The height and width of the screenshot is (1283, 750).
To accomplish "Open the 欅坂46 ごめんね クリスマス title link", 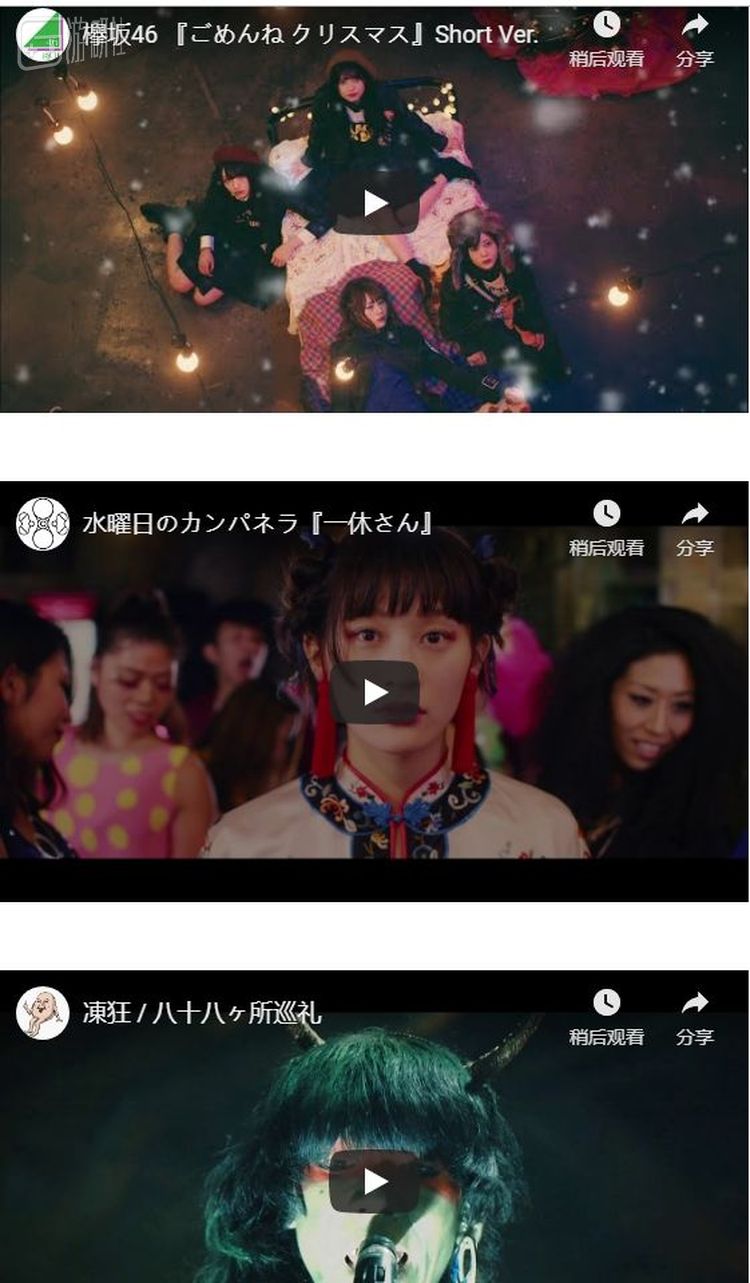I will tap(310, 35).
